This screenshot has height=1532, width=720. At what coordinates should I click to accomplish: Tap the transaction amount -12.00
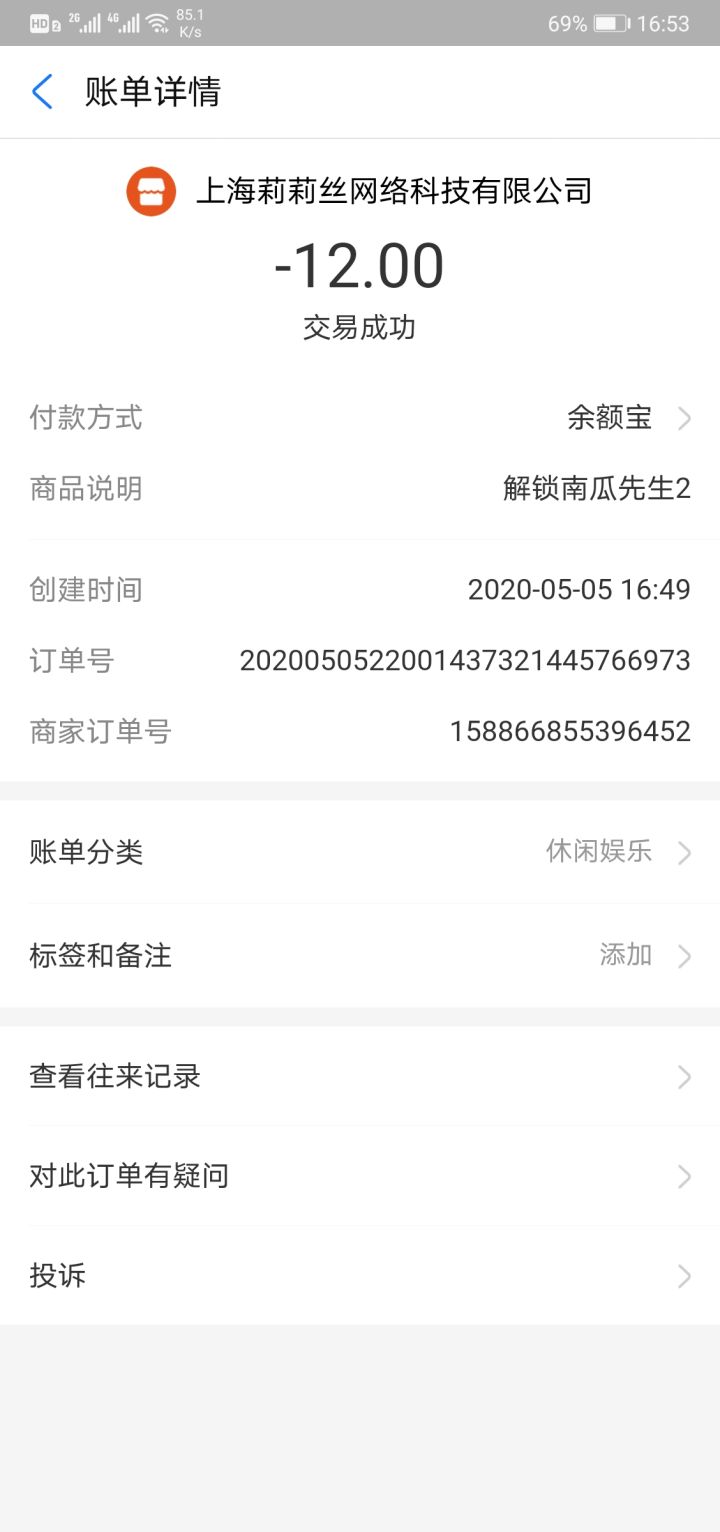tap(360, 263)
